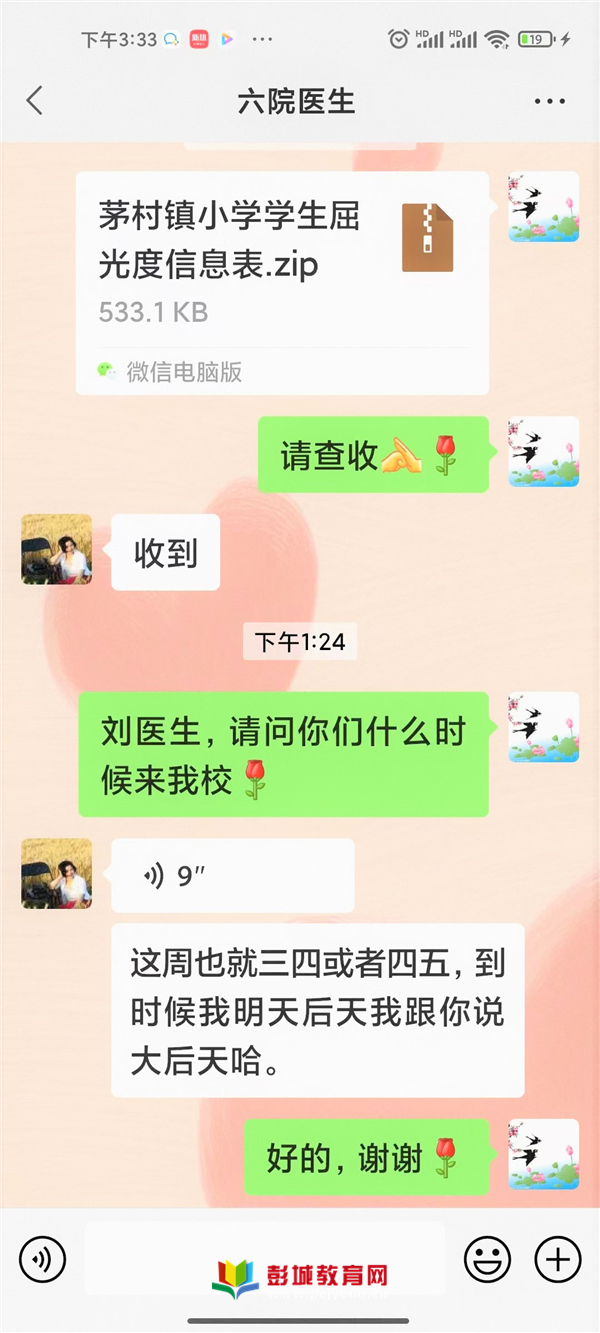The width and height of the screenshot is (600, 1333).
Task: Go back from the 六院医生 chat
Action: point(35,101)
